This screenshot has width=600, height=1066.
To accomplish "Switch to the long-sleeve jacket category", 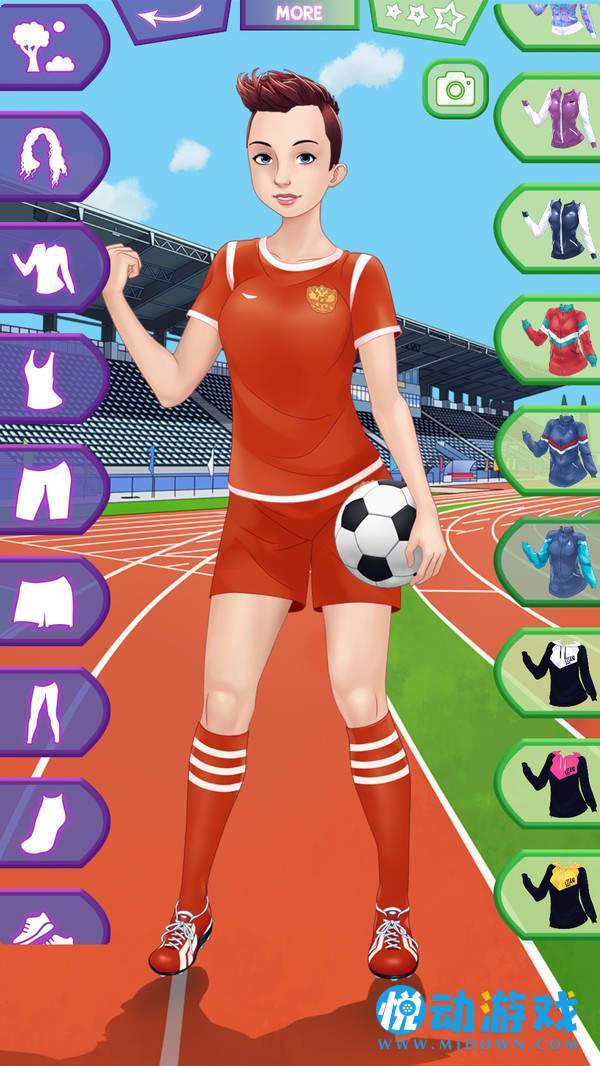I will (51, 268).
